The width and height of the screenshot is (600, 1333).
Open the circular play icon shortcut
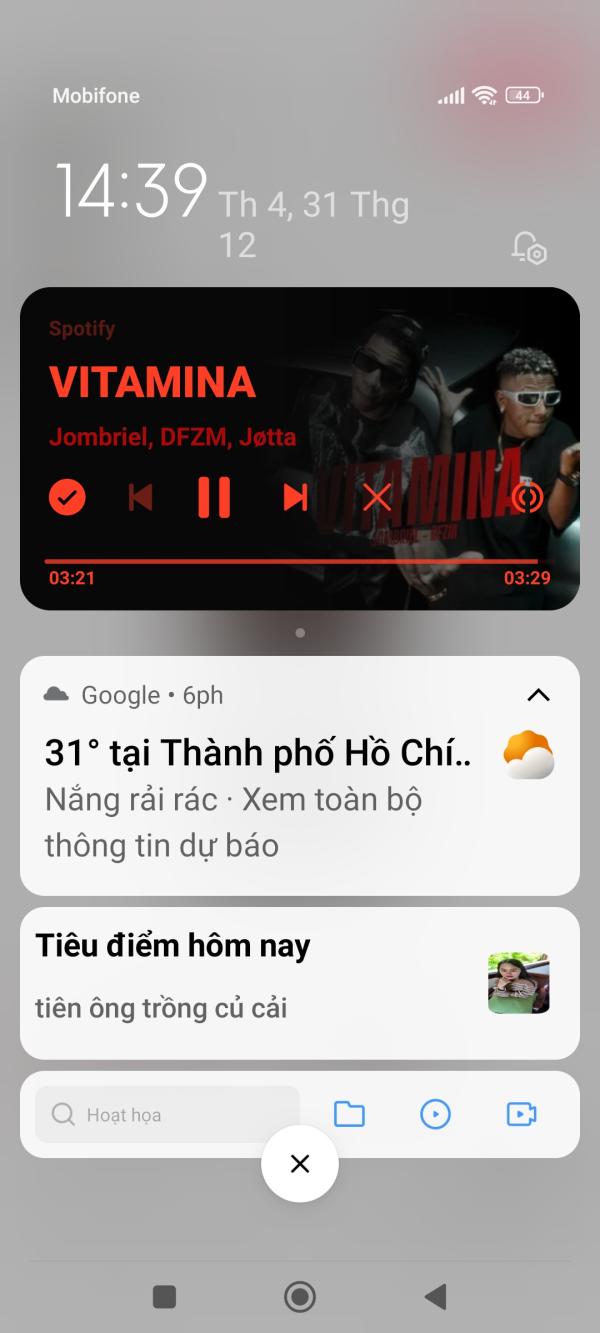click(435, 1114)
